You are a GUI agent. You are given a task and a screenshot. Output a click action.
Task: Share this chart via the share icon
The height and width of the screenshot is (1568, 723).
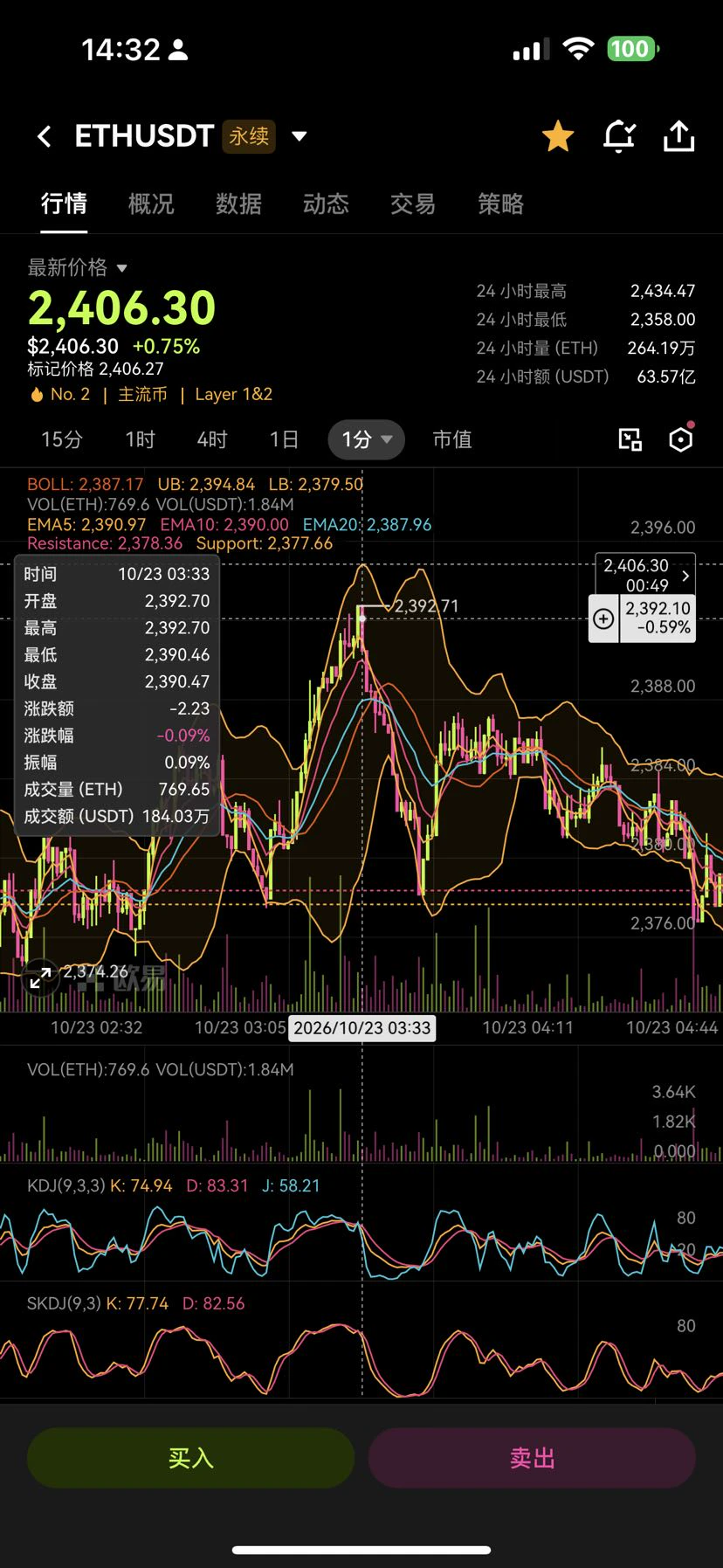[x=678, y=136]
